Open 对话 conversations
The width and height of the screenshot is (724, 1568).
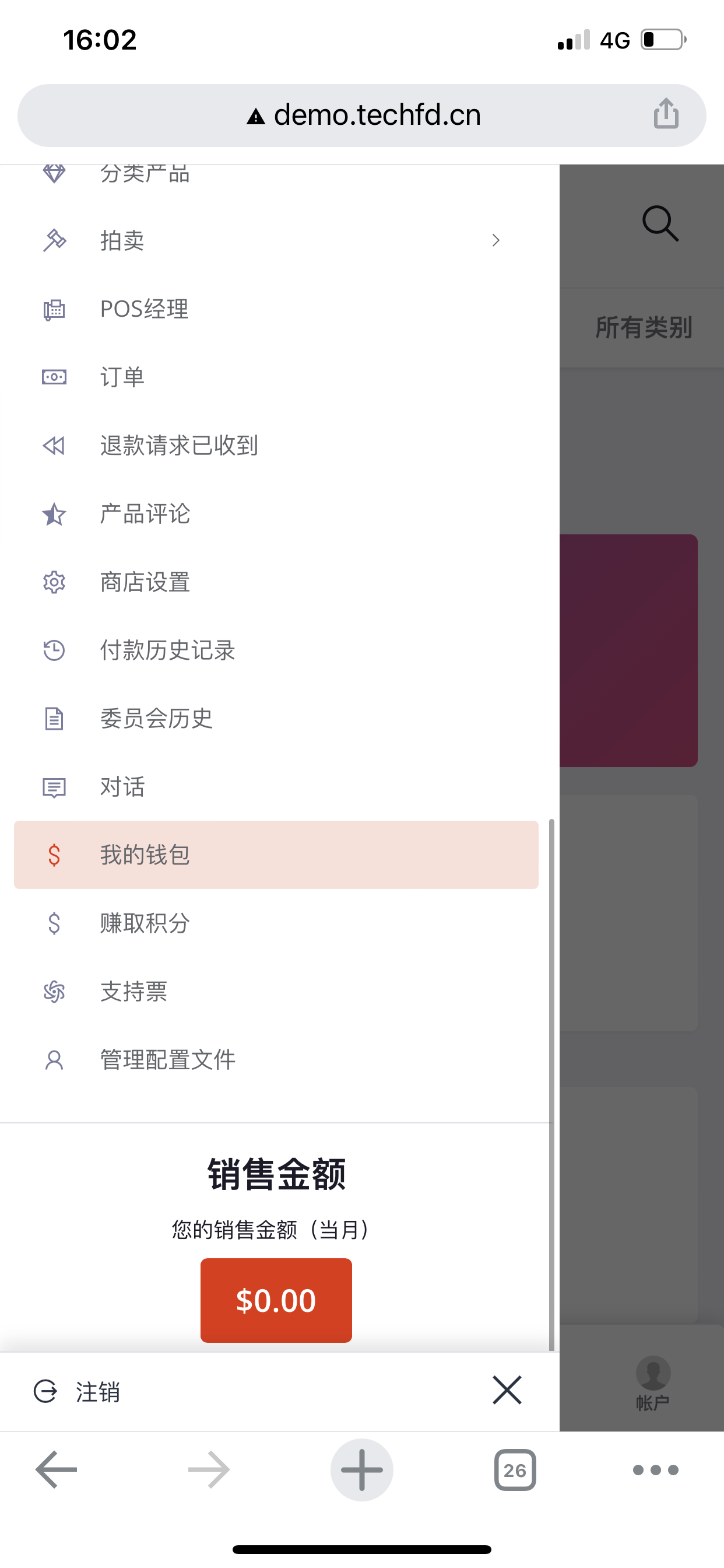[x=122, y=786]
